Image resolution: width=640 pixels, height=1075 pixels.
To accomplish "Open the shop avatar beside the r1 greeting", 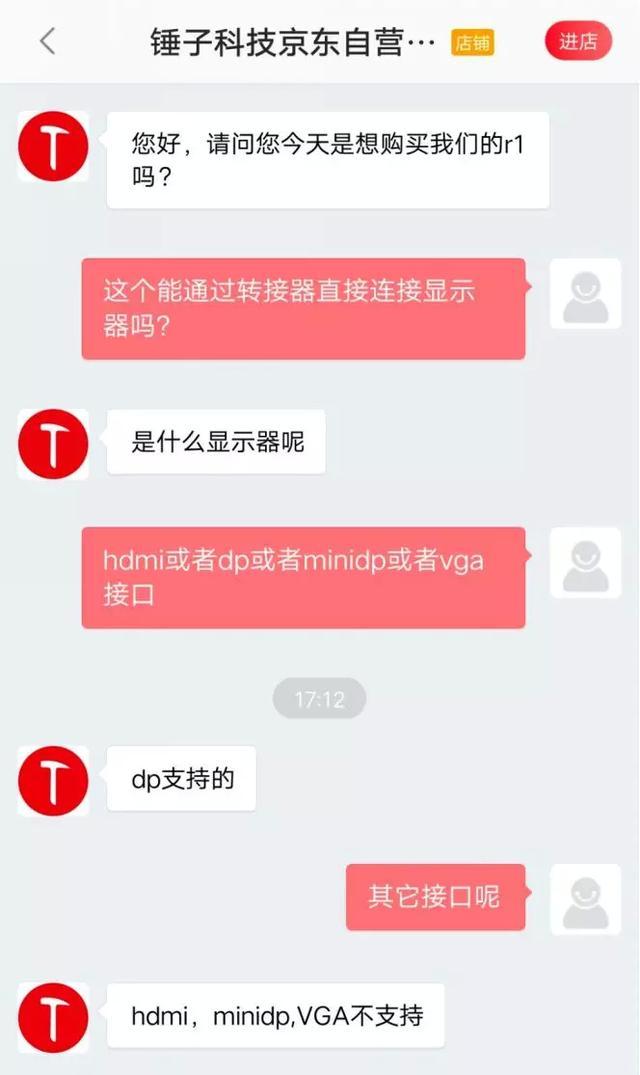I will [53, 147].
